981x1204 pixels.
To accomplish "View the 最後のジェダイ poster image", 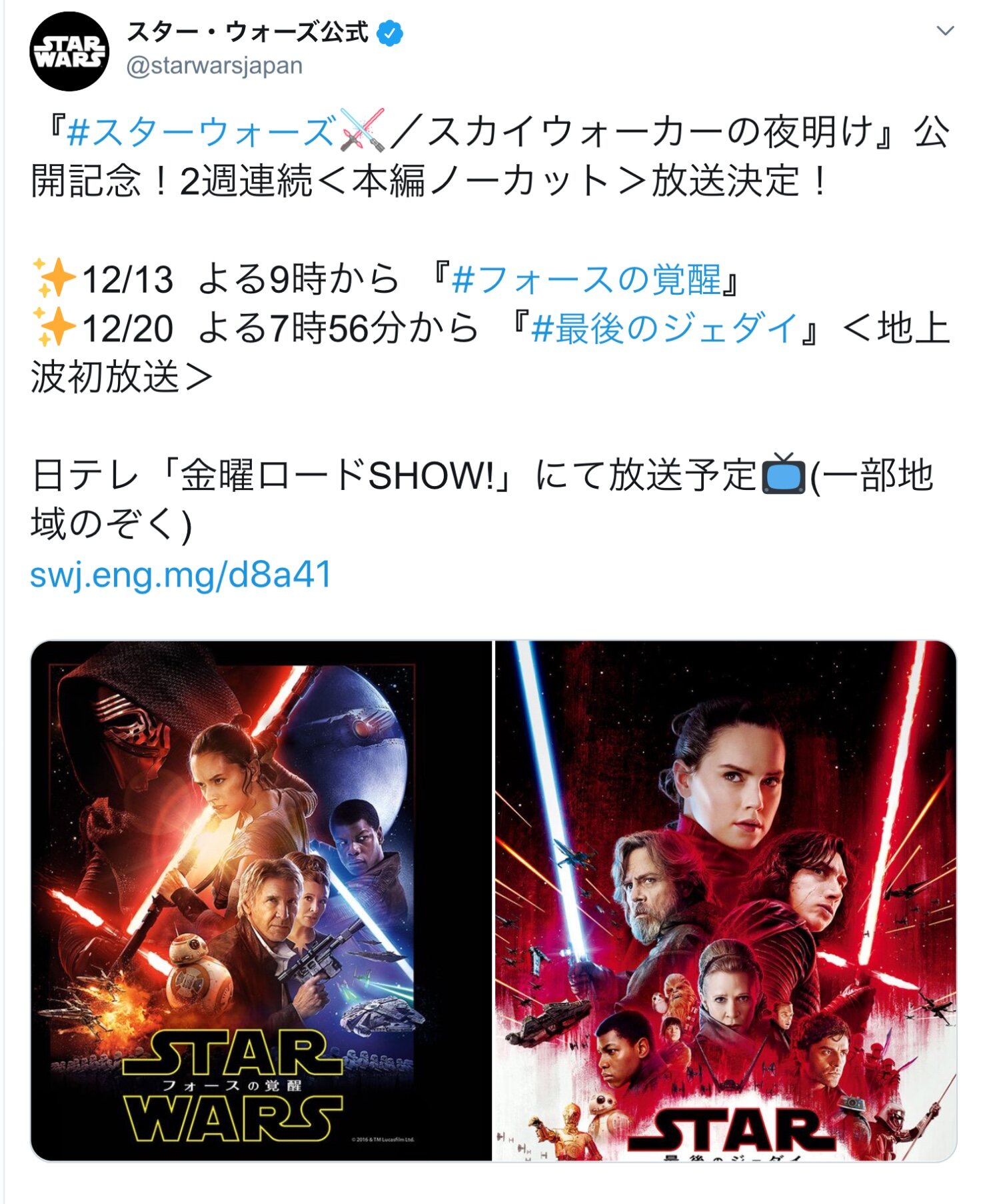I will (725, 900).
